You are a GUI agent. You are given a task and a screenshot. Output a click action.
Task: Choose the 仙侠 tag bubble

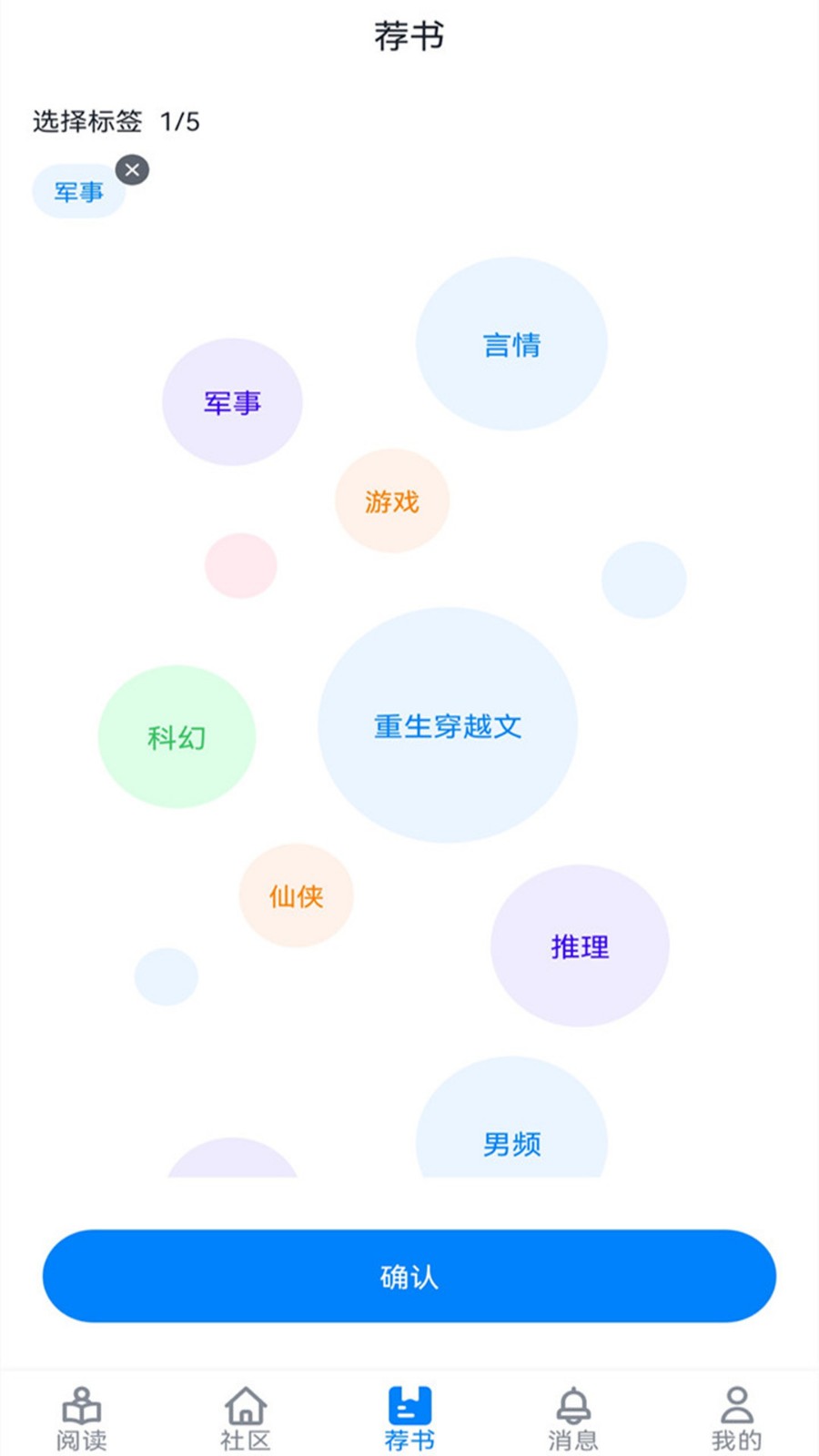point(296,896)
